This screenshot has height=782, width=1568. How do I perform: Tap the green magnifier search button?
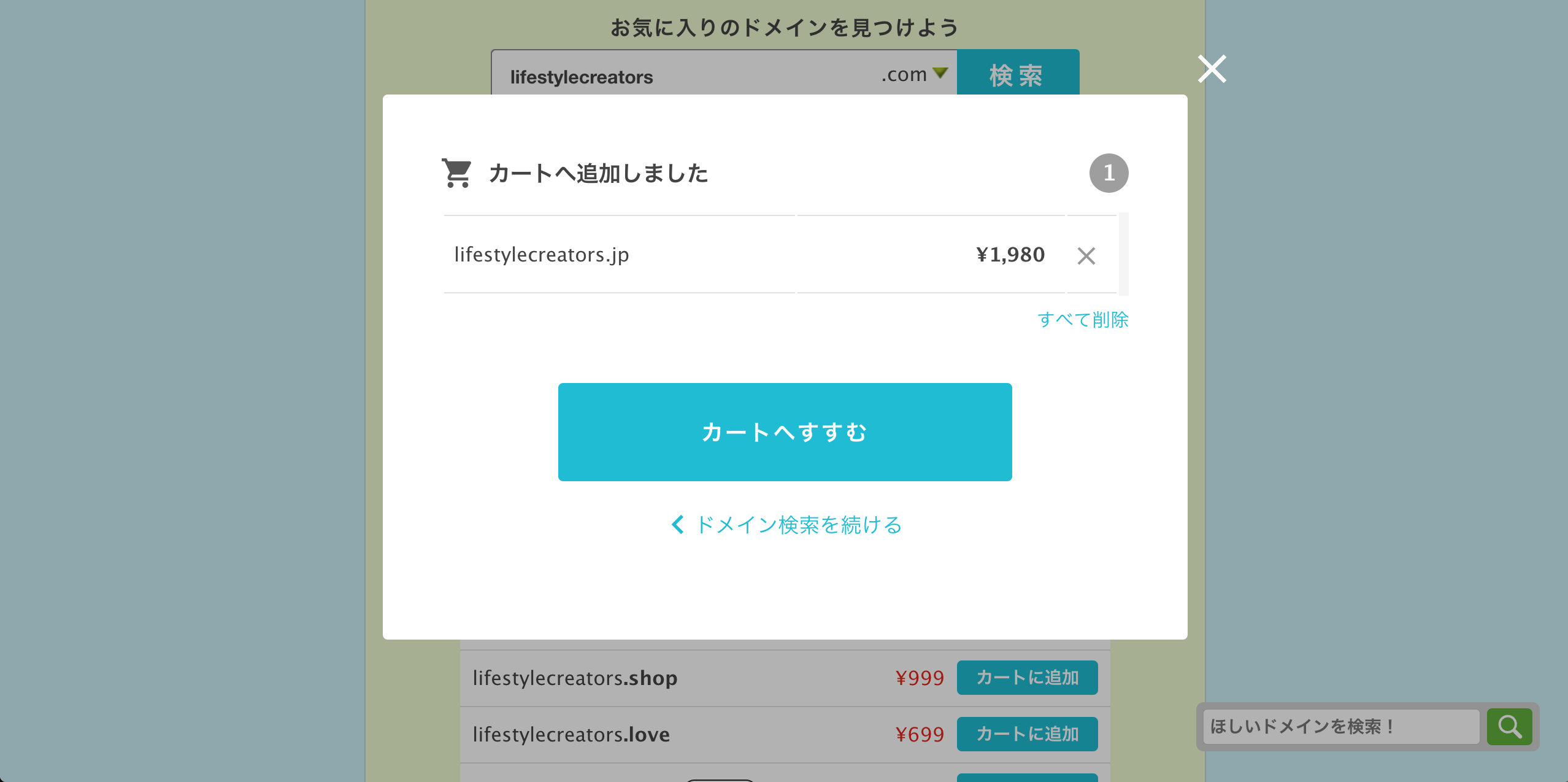click(x=1509, y=727)
